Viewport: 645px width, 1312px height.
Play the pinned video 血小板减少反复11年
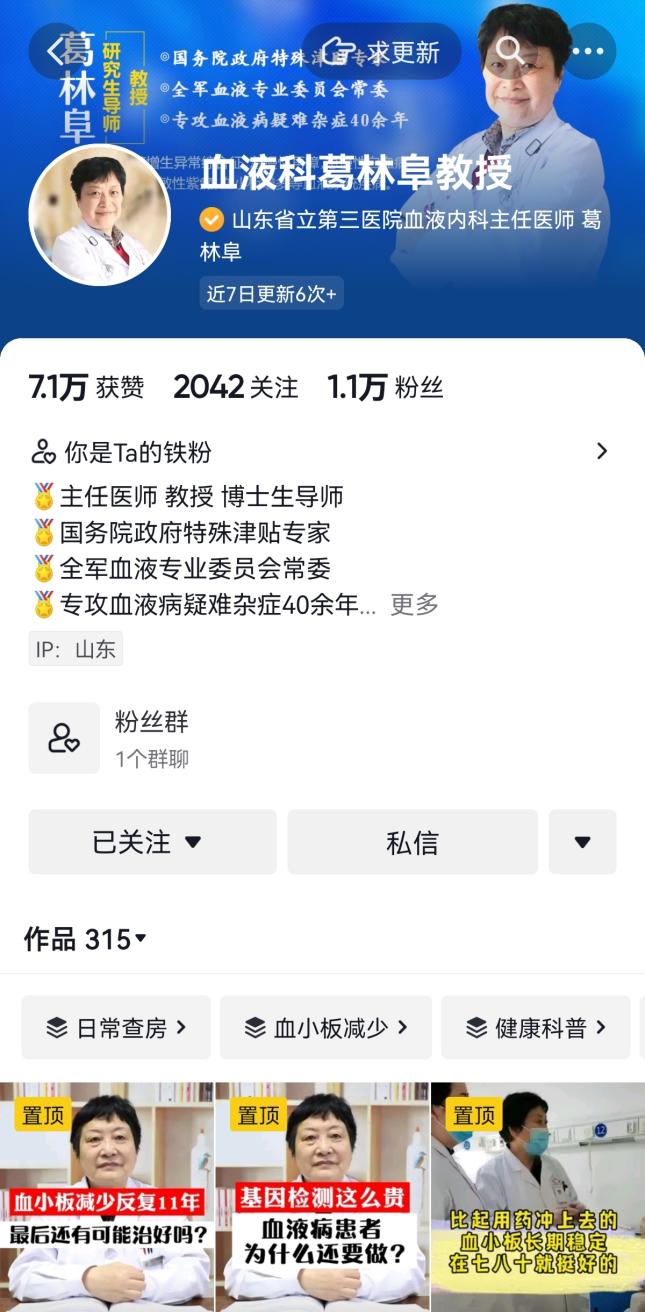(x=106, y=1196)
